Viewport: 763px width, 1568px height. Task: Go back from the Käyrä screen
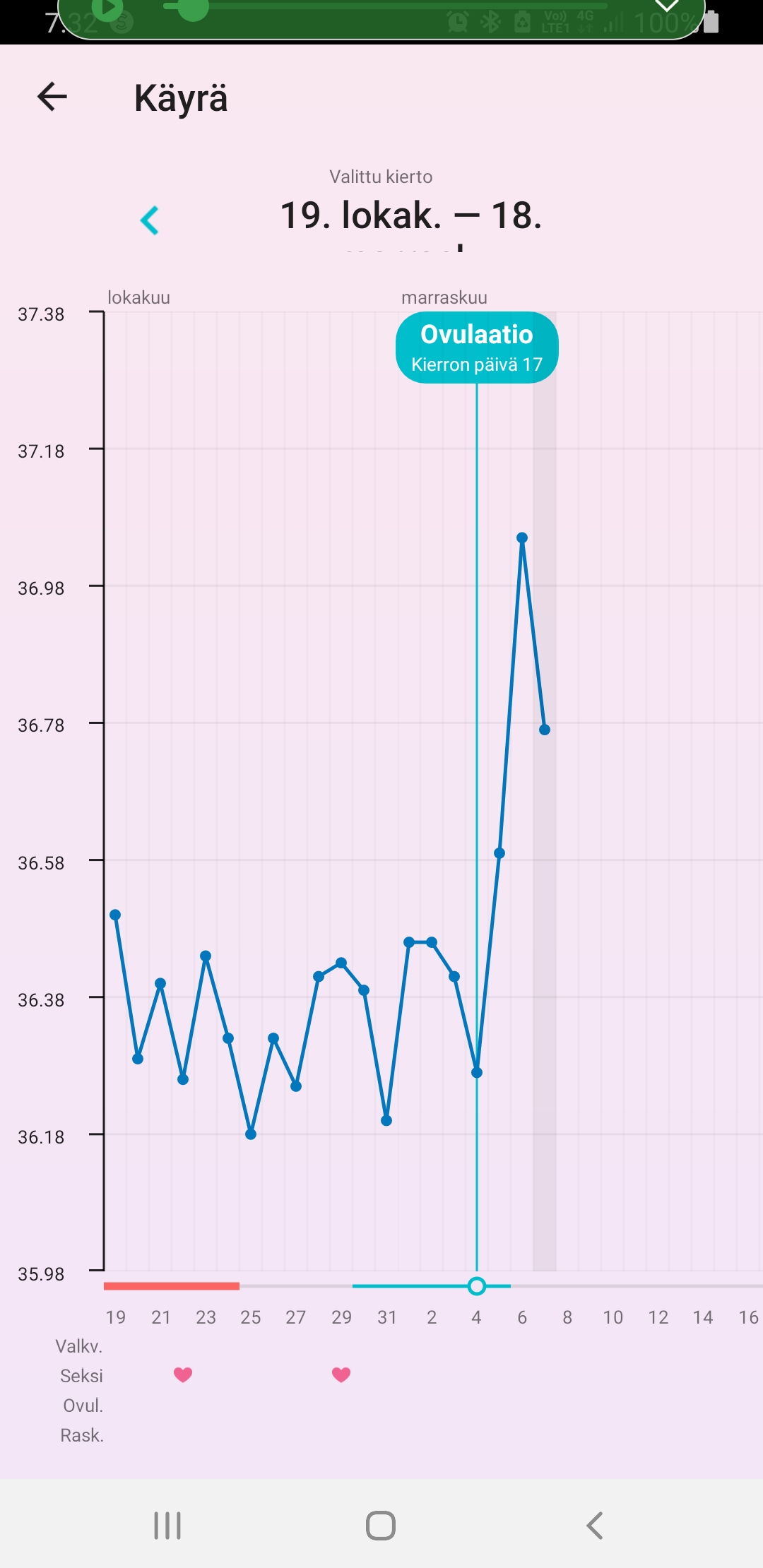tap(52, 97)
